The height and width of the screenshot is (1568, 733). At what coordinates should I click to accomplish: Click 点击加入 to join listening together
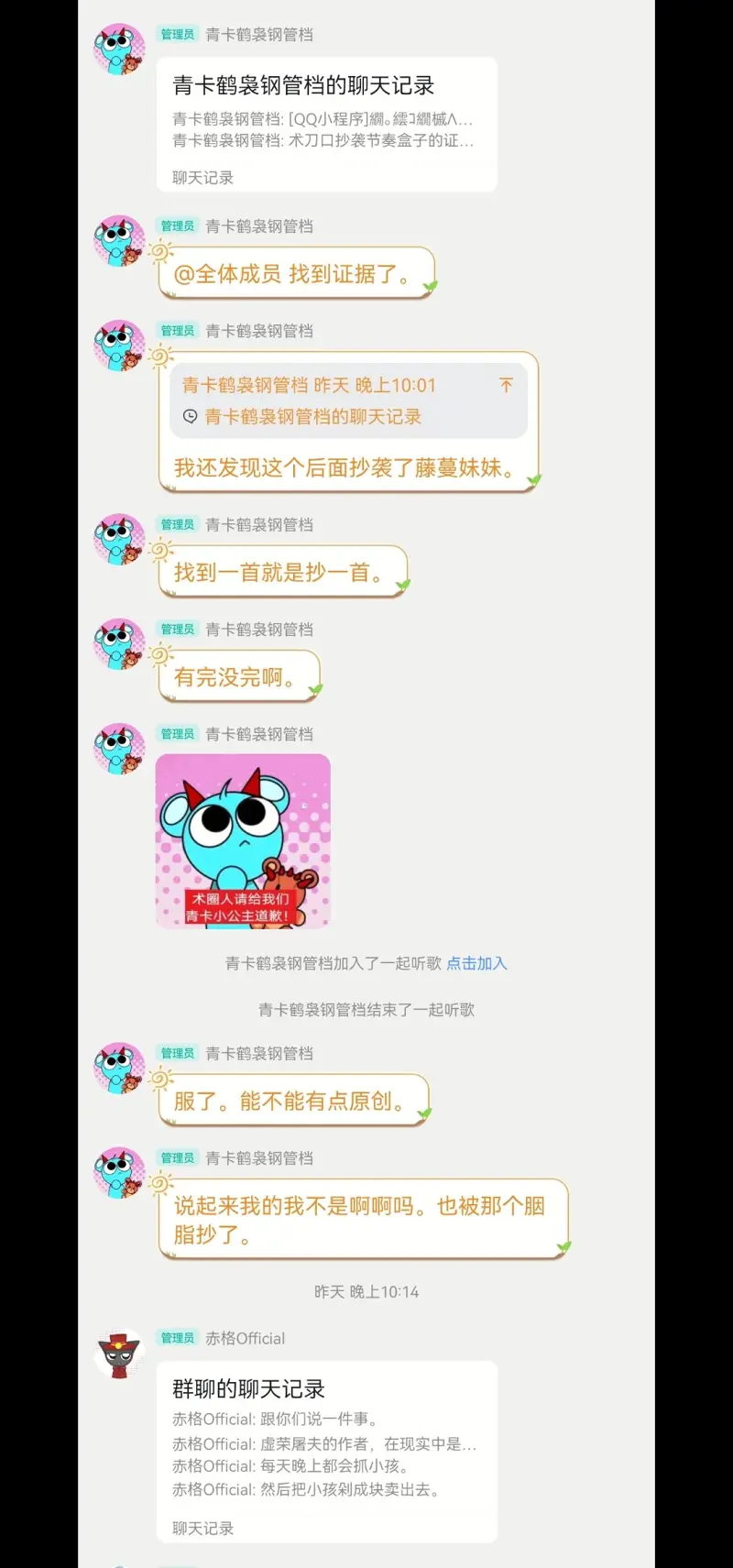pos(476,963)
